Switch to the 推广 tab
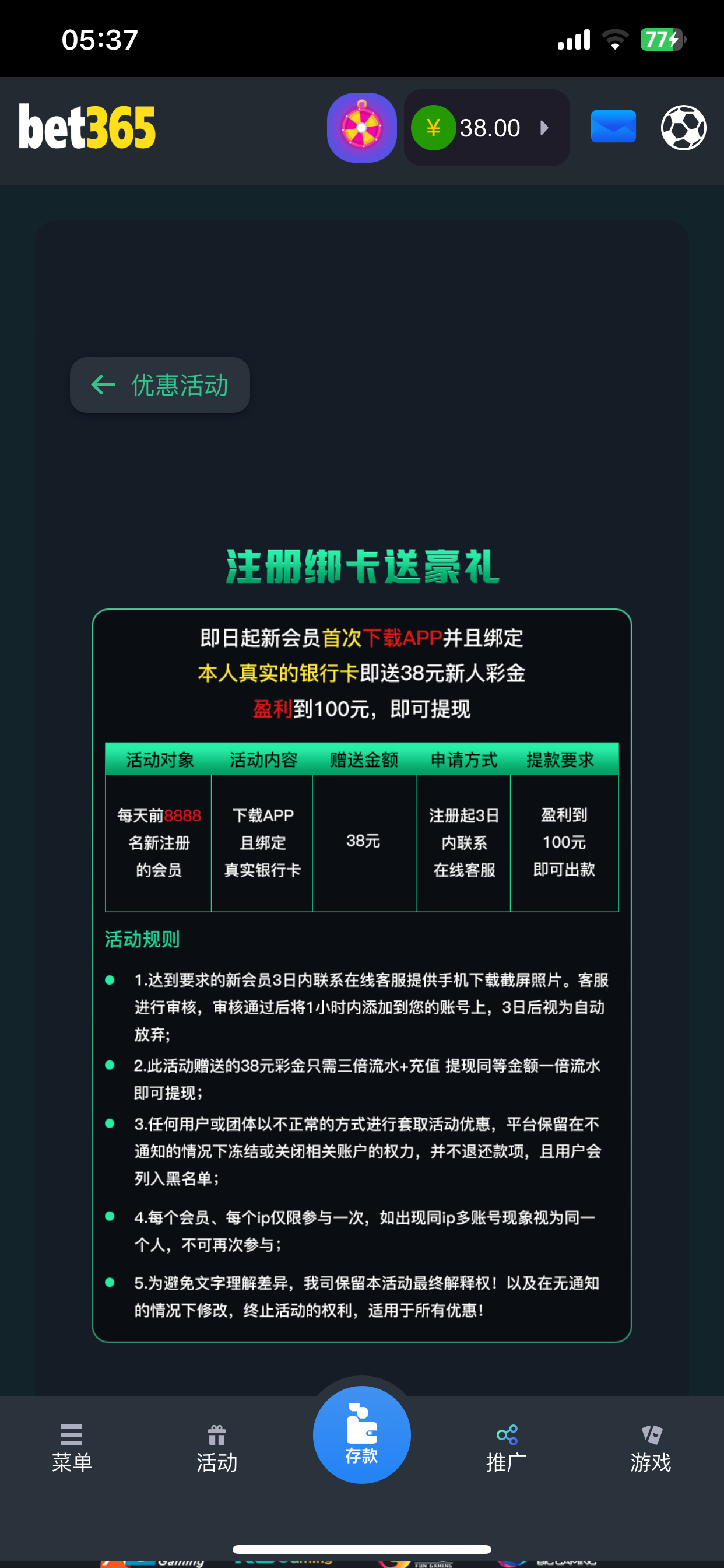The width and height of the screenshot is (724, 1568). (506, 1447)
